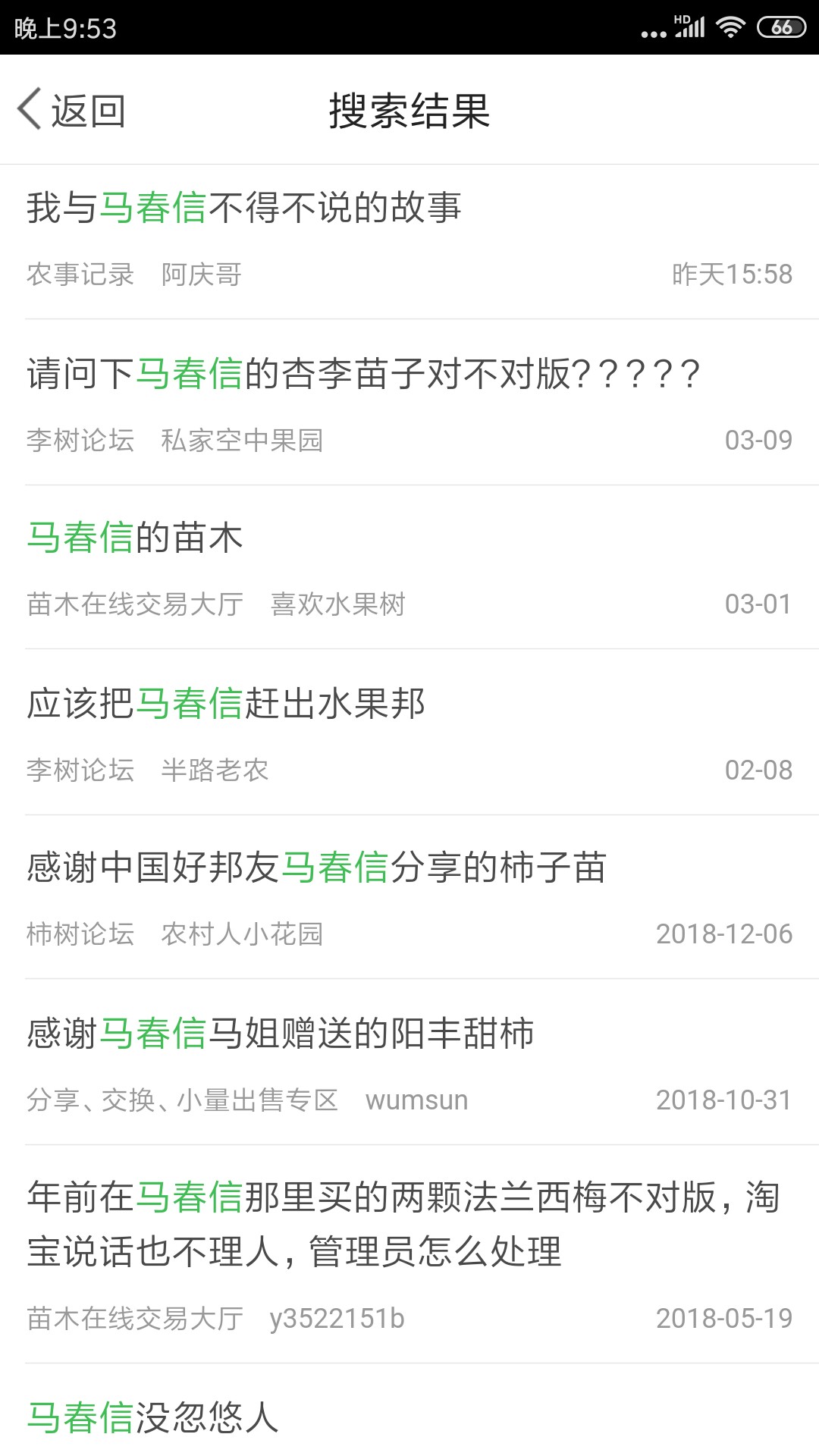Screen dimensions: 819x1456
Task: Open the result 请问下马春信的杏李苗子对不对版
Action: coord(409,402)
